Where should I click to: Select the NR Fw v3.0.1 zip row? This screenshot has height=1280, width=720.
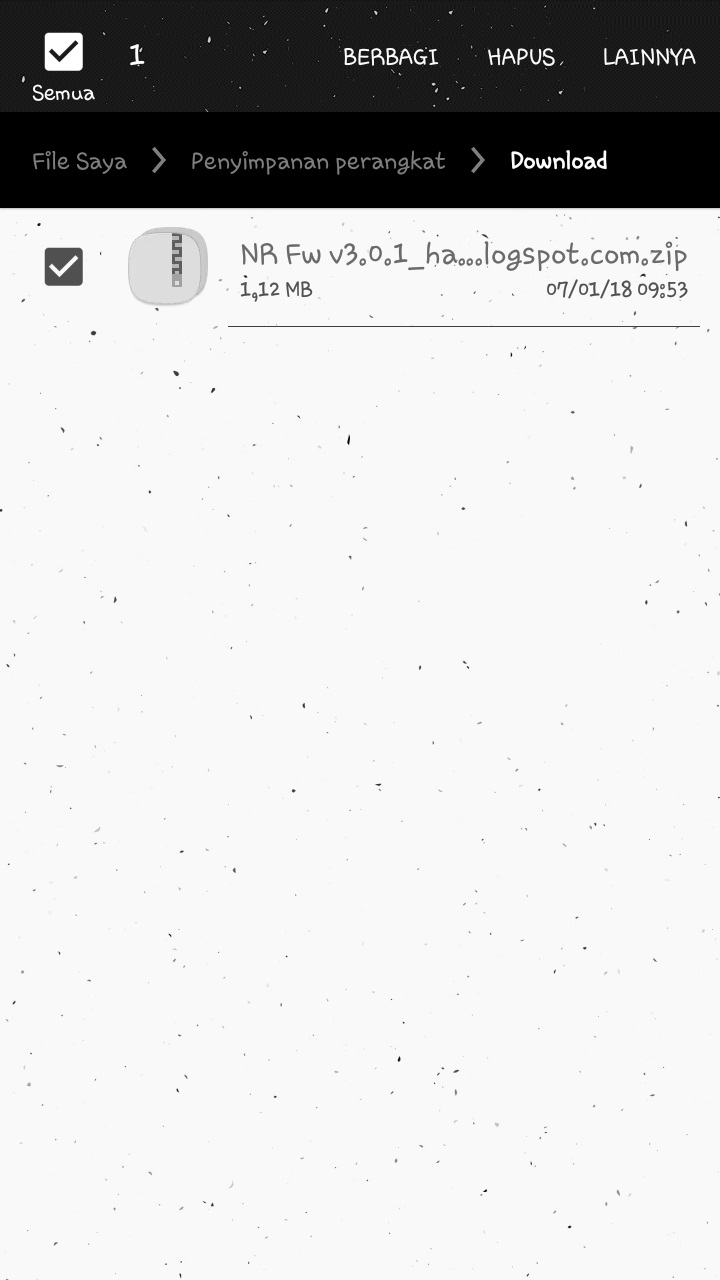[360, 268]
